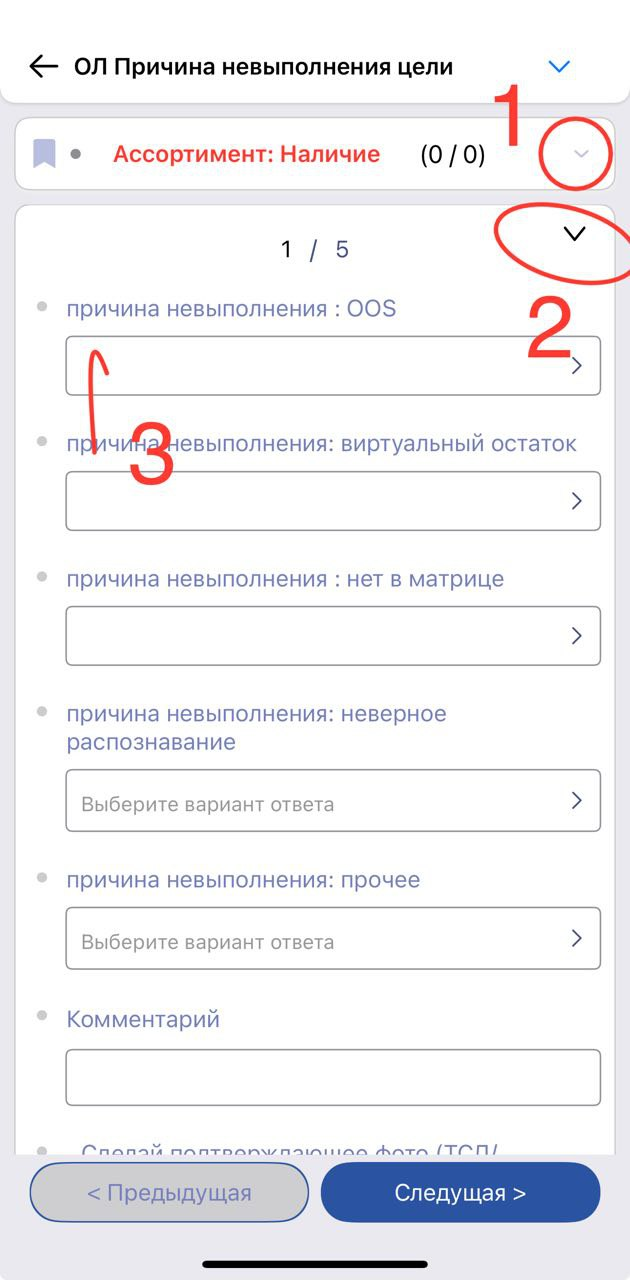The image size is (630, 1280).
Task: Choose answer for причина невыполнения: прочее
Action: point(333,939)
